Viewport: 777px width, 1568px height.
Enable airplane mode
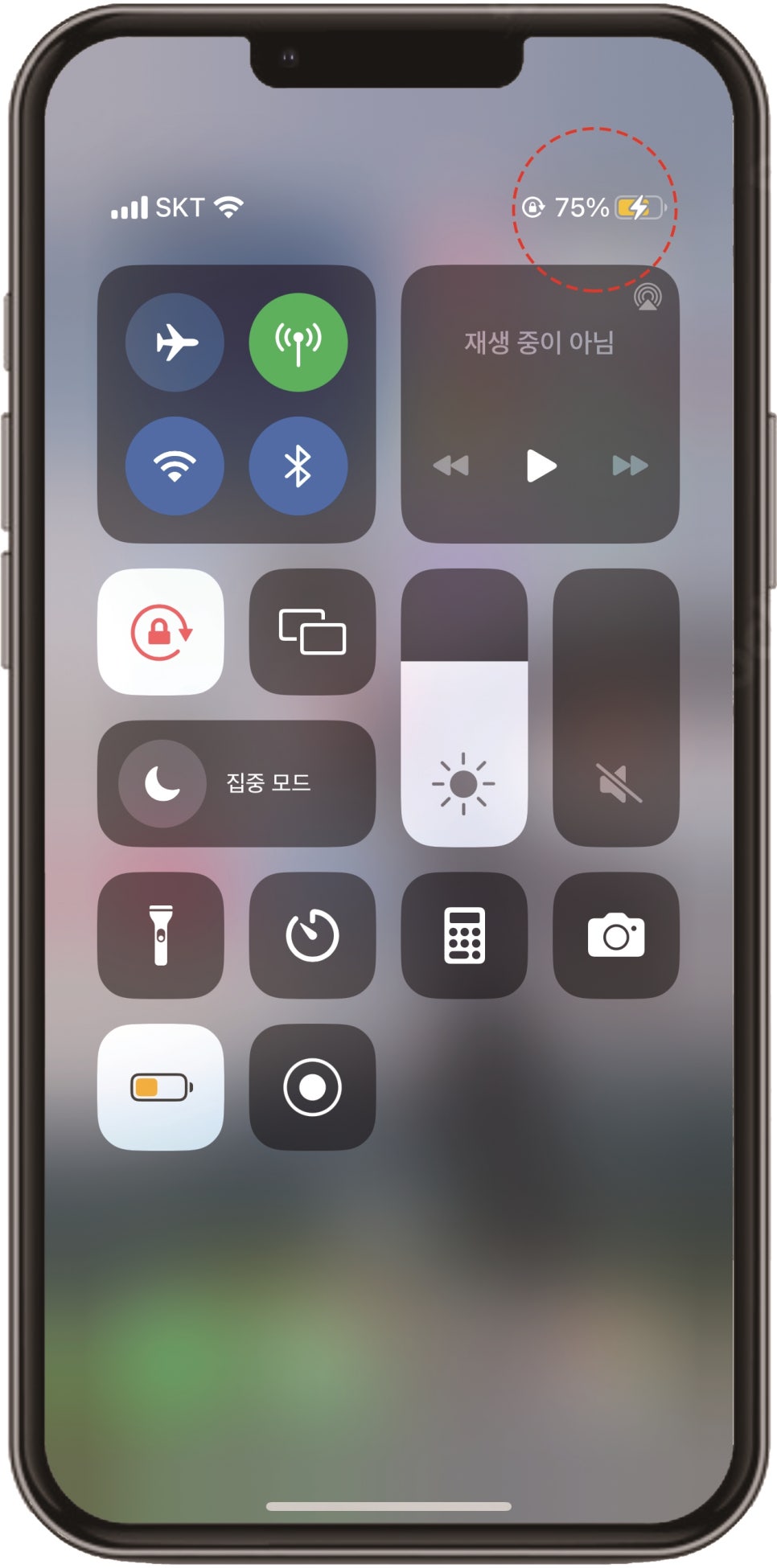click(175, 343)
